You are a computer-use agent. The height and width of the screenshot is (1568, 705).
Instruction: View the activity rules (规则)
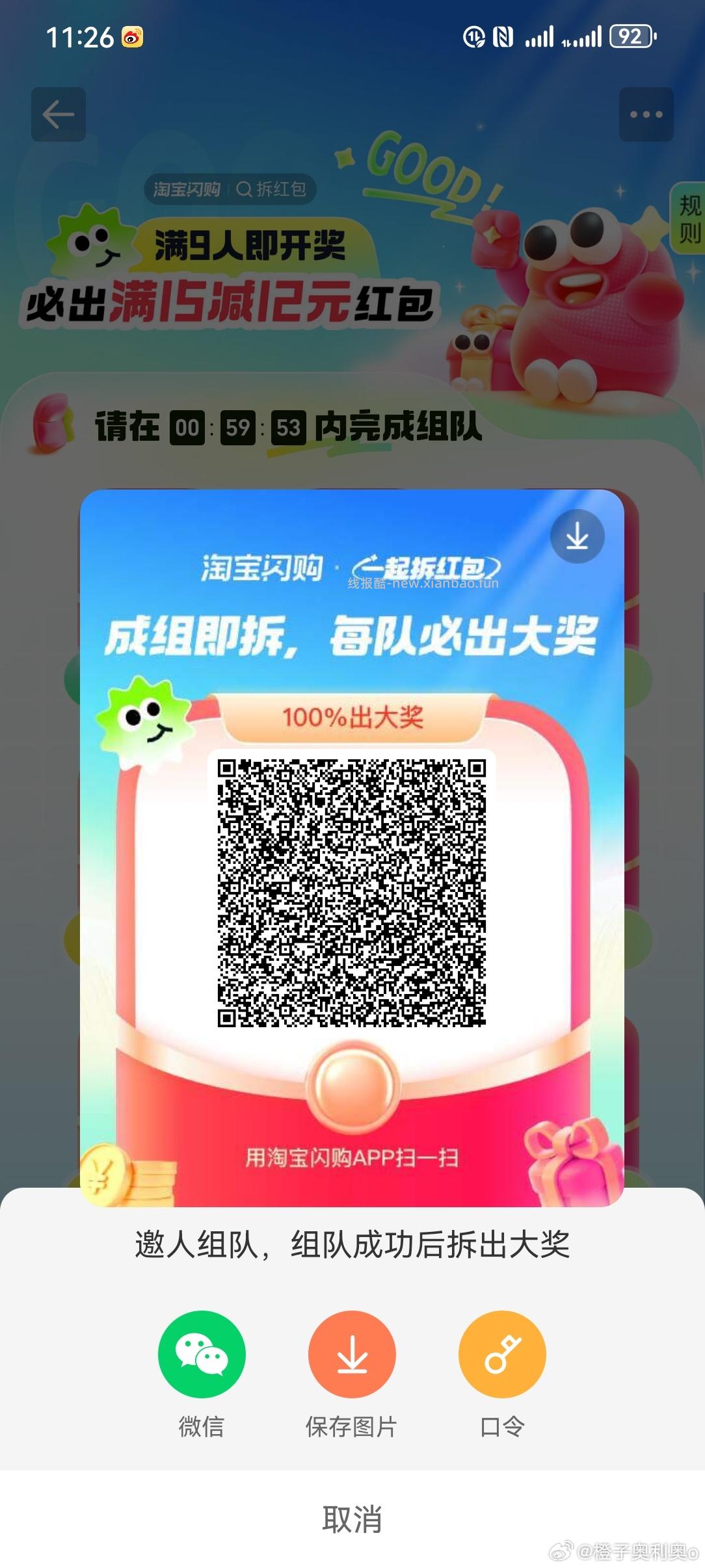689,219
